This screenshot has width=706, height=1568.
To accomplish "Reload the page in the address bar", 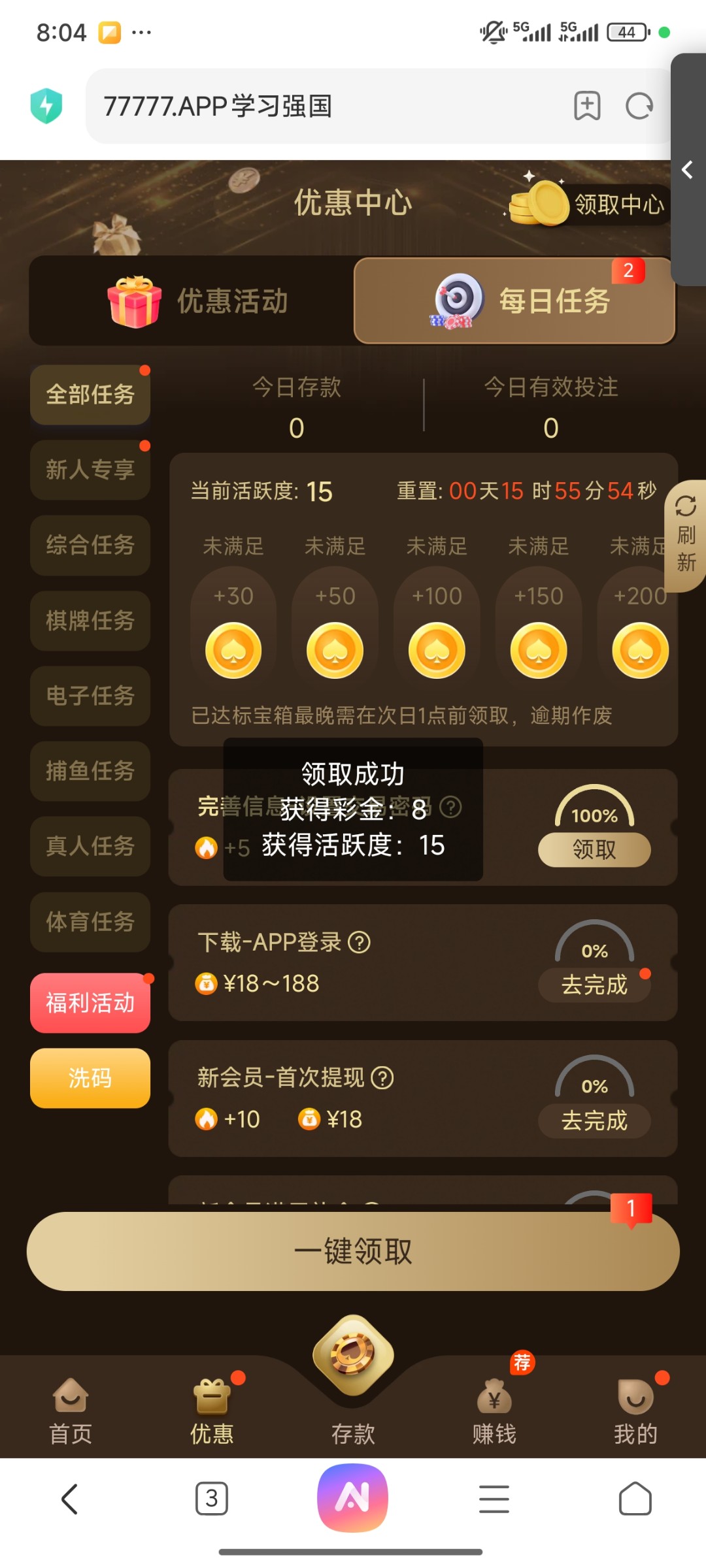I will tap(639, 106).
